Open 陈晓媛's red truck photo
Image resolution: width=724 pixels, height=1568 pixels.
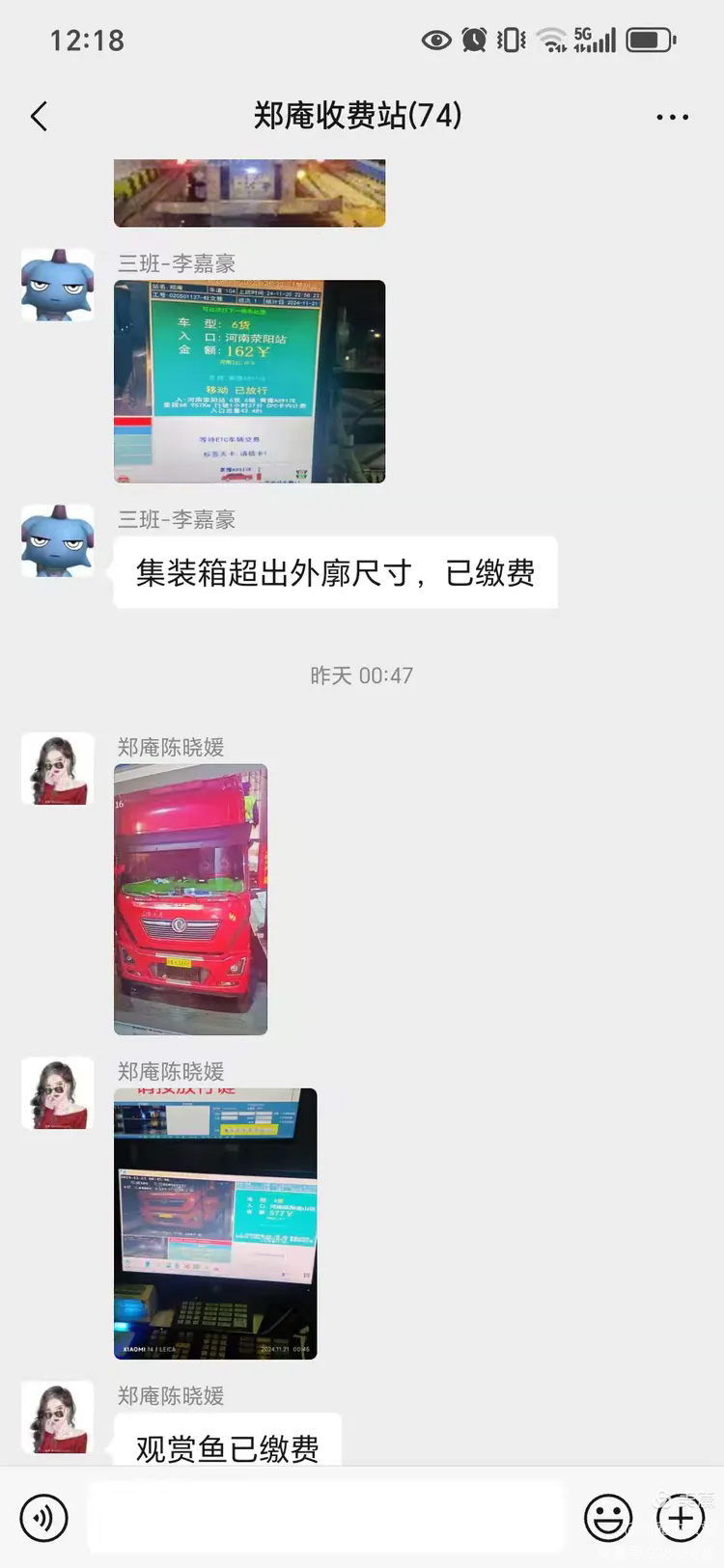tap(190, 898)
